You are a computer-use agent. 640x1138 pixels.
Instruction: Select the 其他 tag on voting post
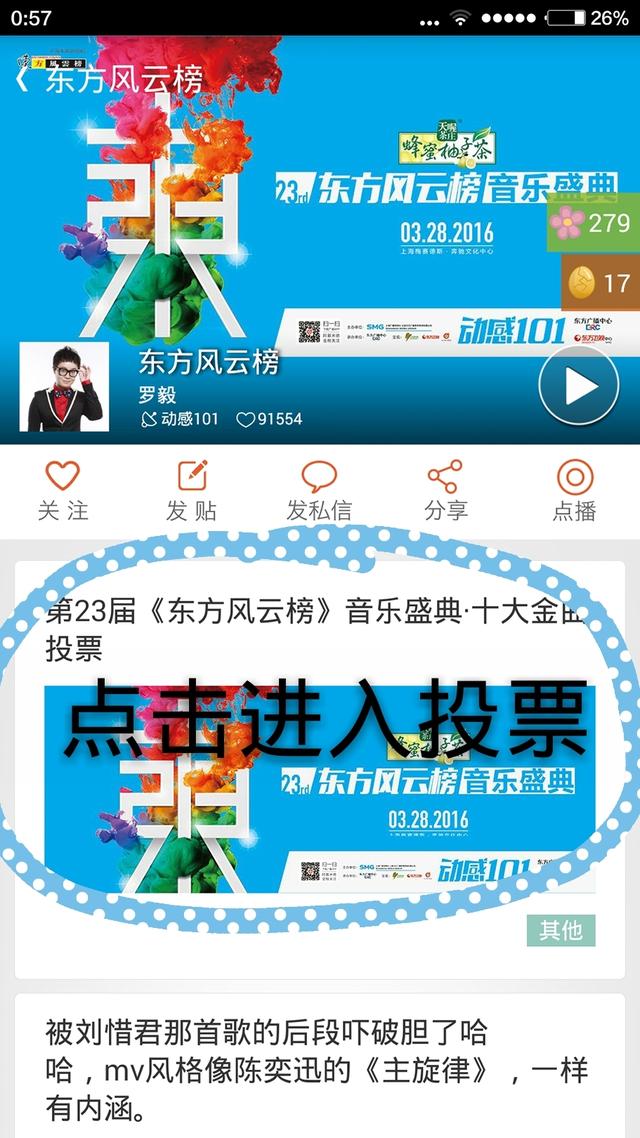(560, 930)
